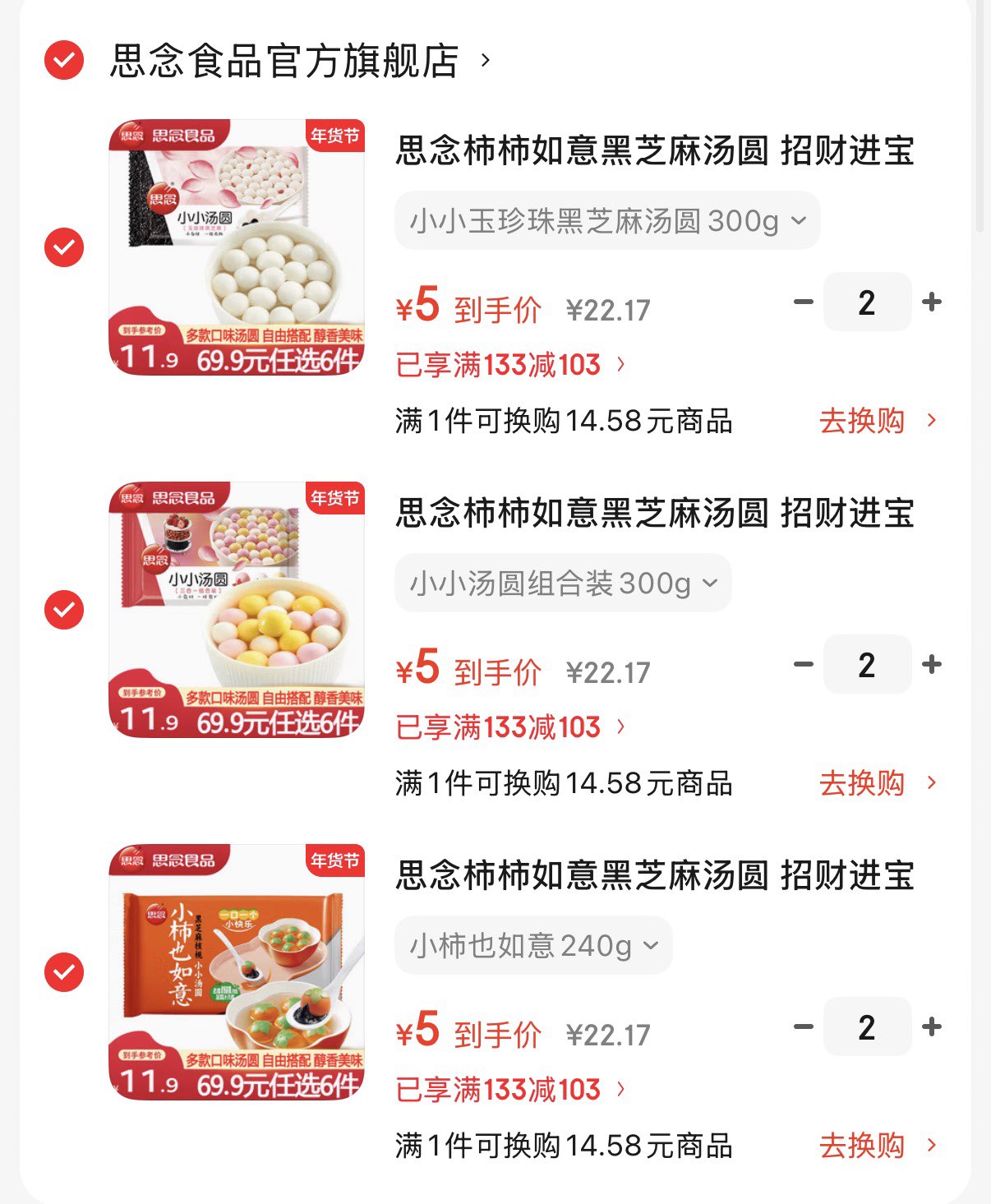Click 去换购 on the first product
The image size is (991, 1204).
click(x=864, y=421)
